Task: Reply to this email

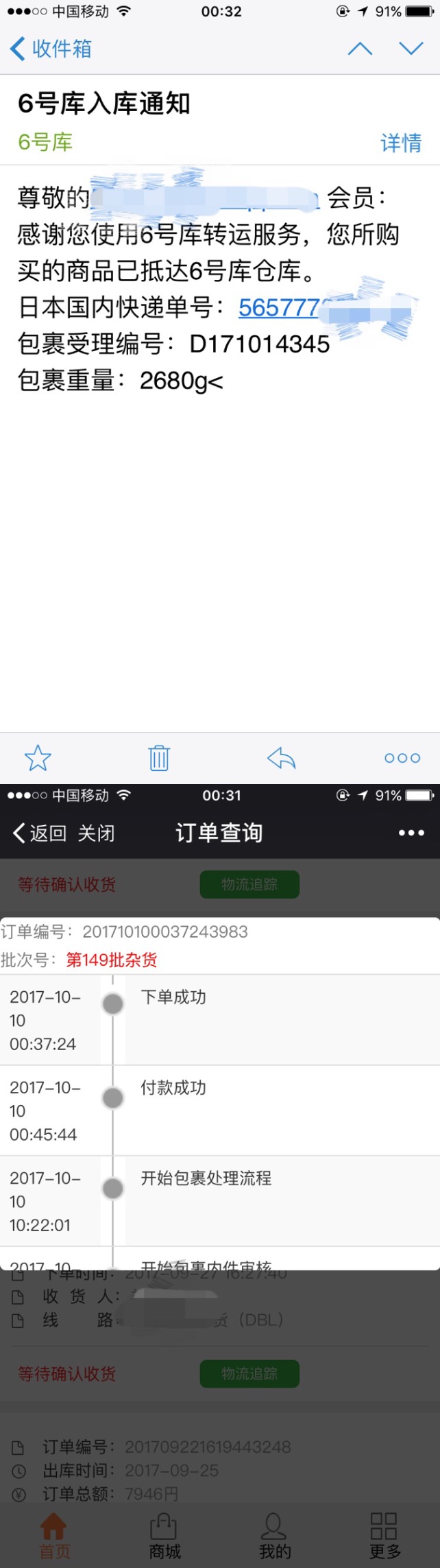Action: pyautogui.click(x=281, y=758)
